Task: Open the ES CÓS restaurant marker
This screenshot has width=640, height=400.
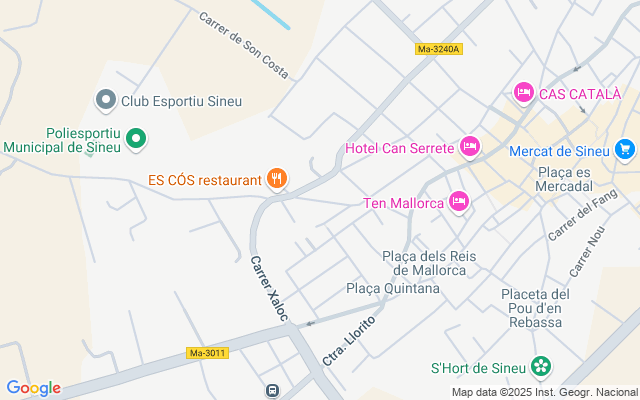Action: click(x=277, y=180)
